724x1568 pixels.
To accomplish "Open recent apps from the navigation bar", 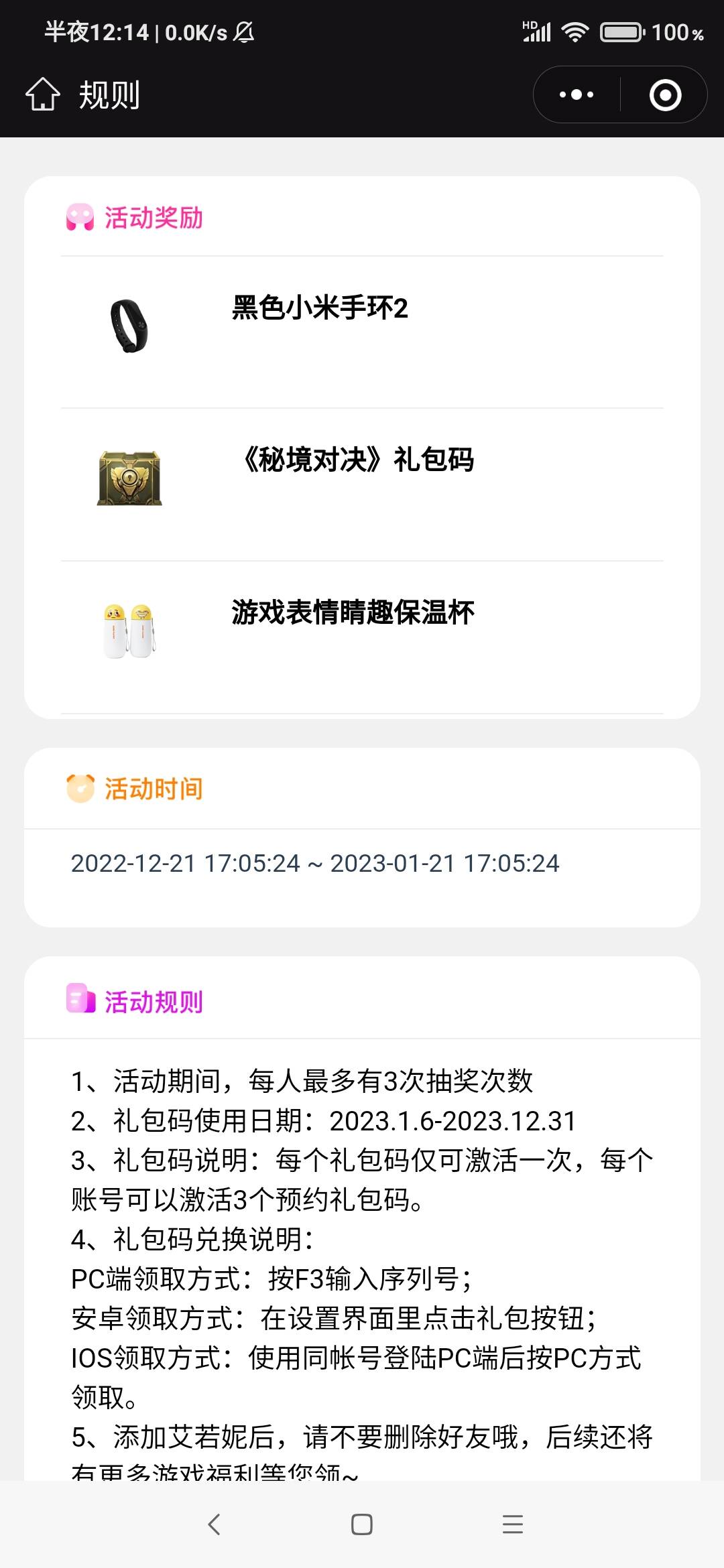I will 512,1524.
